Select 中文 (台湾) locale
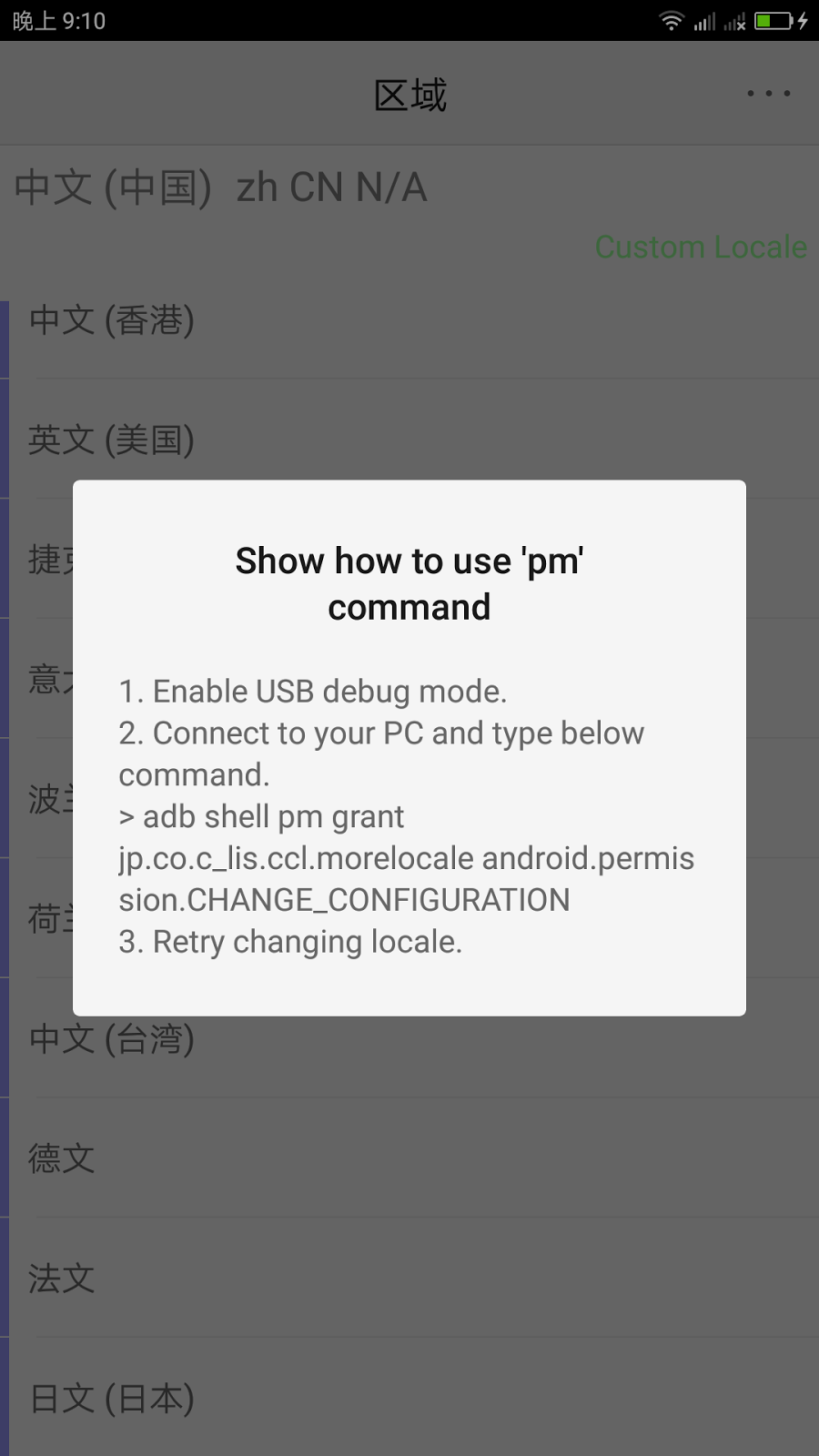This screenshot has height=1456, width=819. click(112, 1038)
